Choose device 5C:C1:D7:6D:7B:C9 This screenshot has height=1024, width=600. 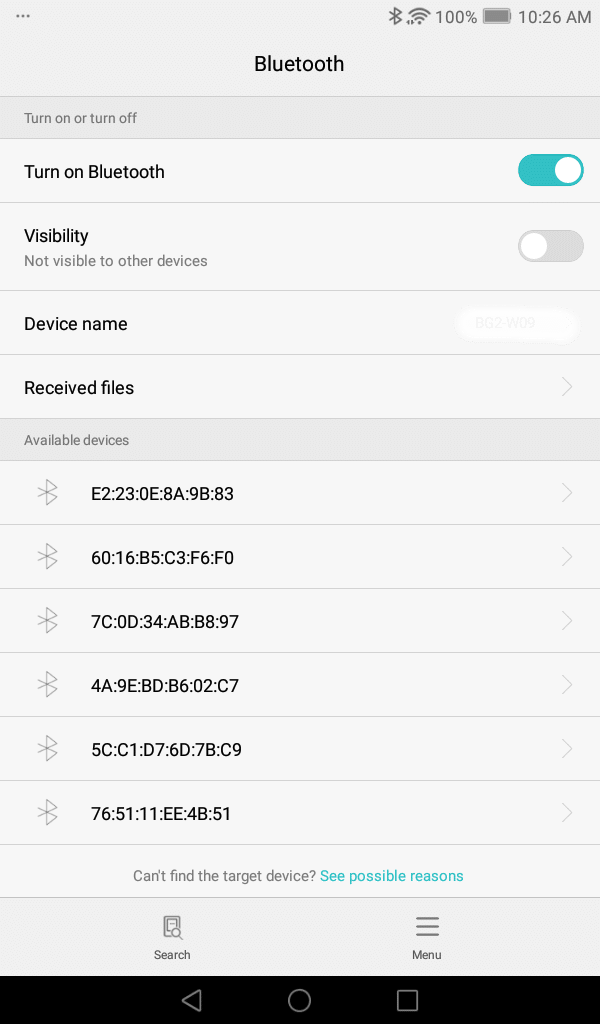tap(300, 749)
